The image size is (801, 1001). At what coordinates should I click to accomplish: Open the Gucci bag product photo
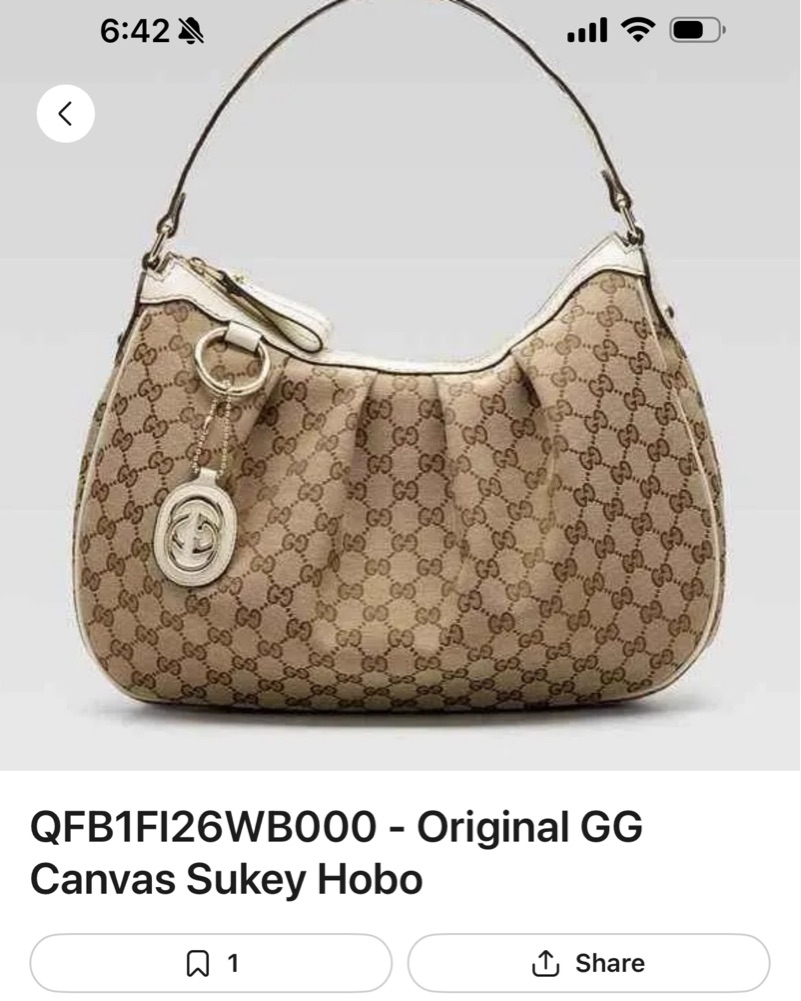(400, 480)
